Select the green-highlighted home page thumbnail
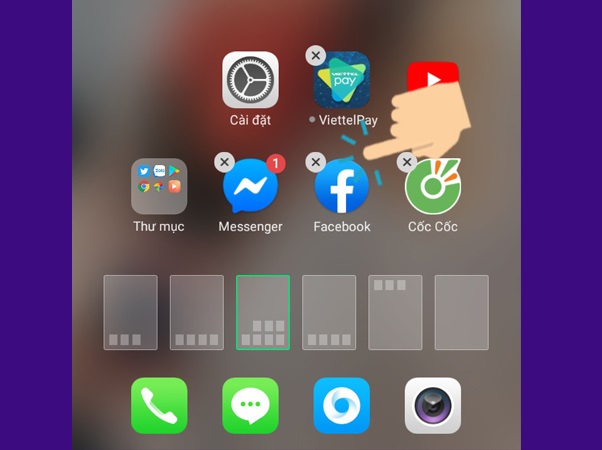The height and width of the screenshot is (450, 602). click(263, 312)
